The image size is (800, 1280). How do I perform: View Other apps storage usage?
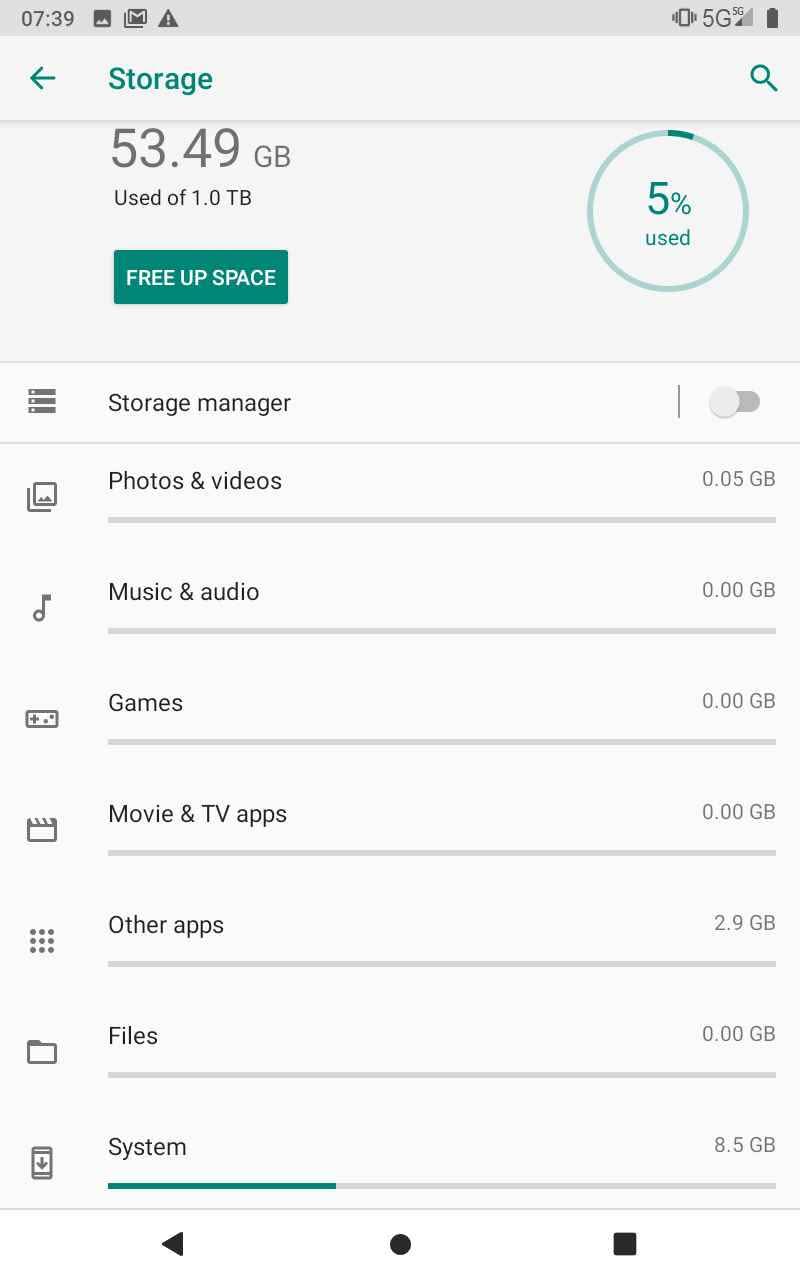click(x=400, y=941)
